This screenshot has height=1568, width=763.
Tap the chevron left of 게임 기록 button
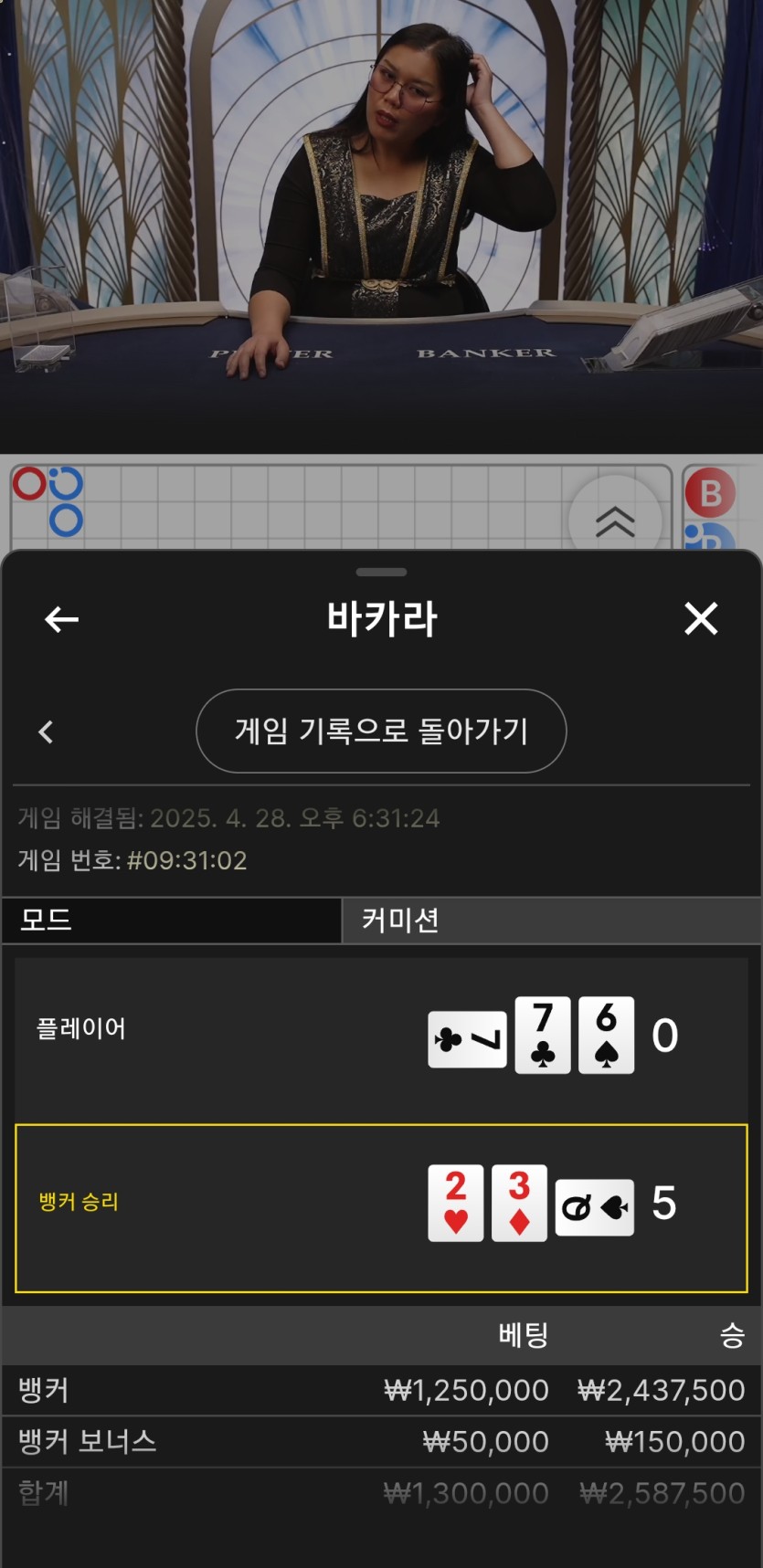(x=46, y=731)
